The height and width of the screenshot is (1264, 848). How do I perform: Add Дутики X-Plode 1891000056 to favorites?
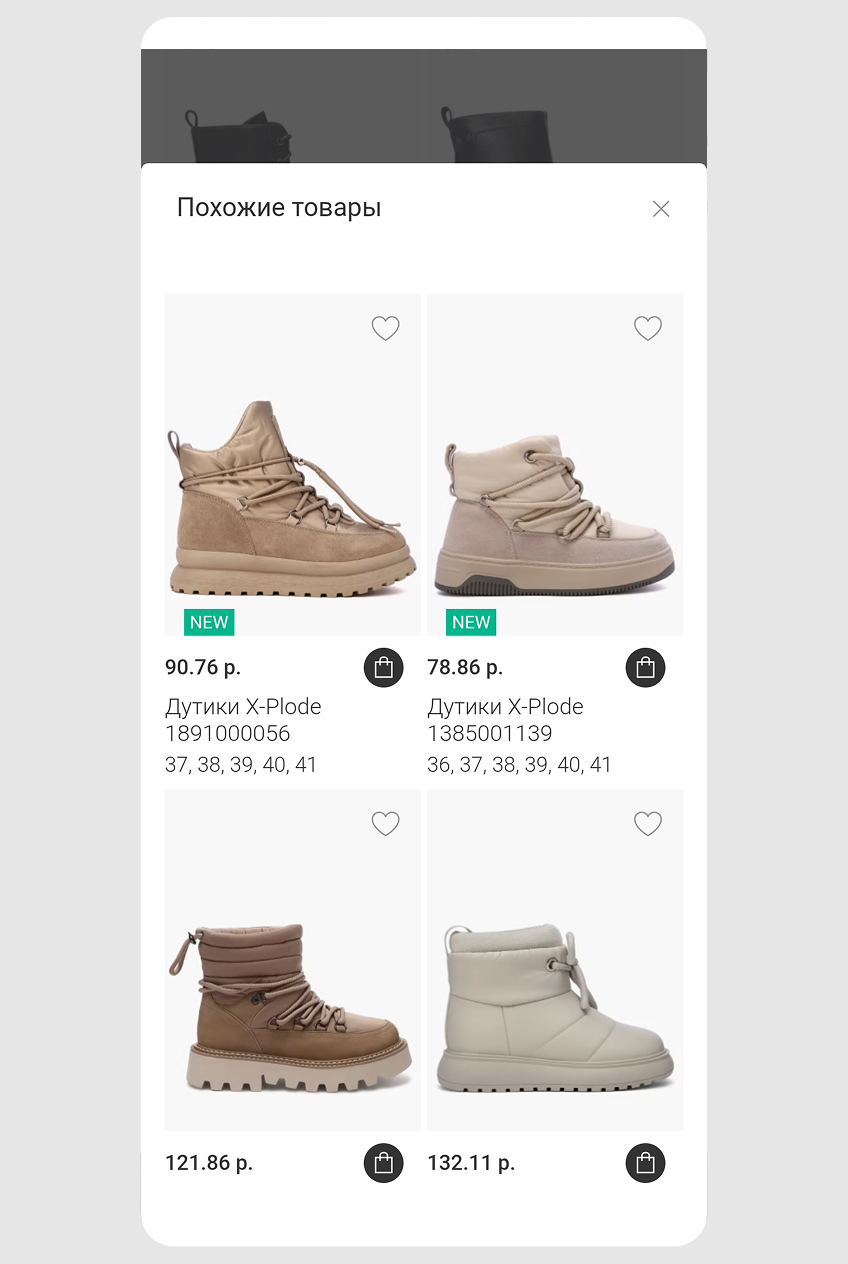(385, 328)
